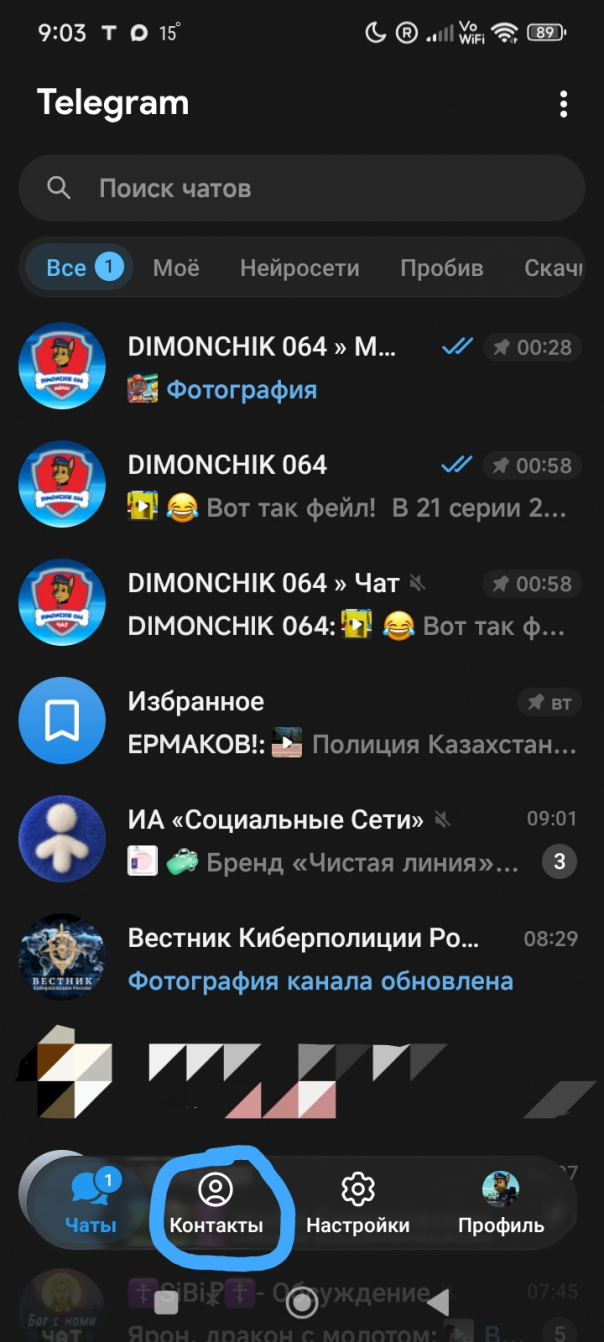
Task: Open the three-dot overflow menu
Action: point(564,104)
